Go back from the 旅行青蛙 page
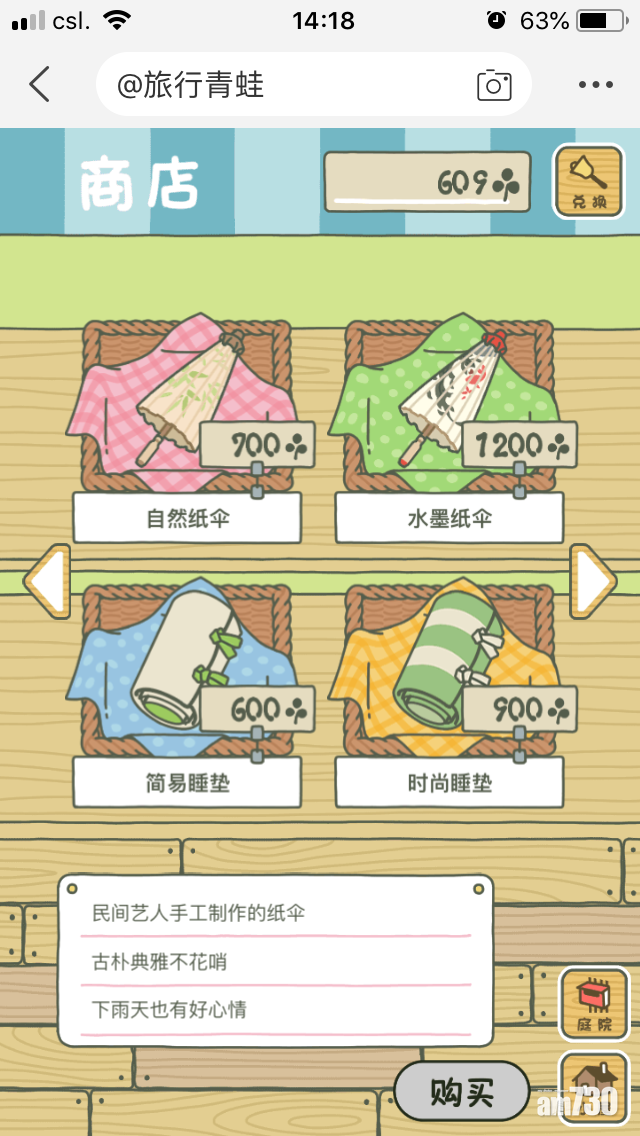The width and height of the screenshot is (640, 1136). pyautogui.click(x=39, y=85)
